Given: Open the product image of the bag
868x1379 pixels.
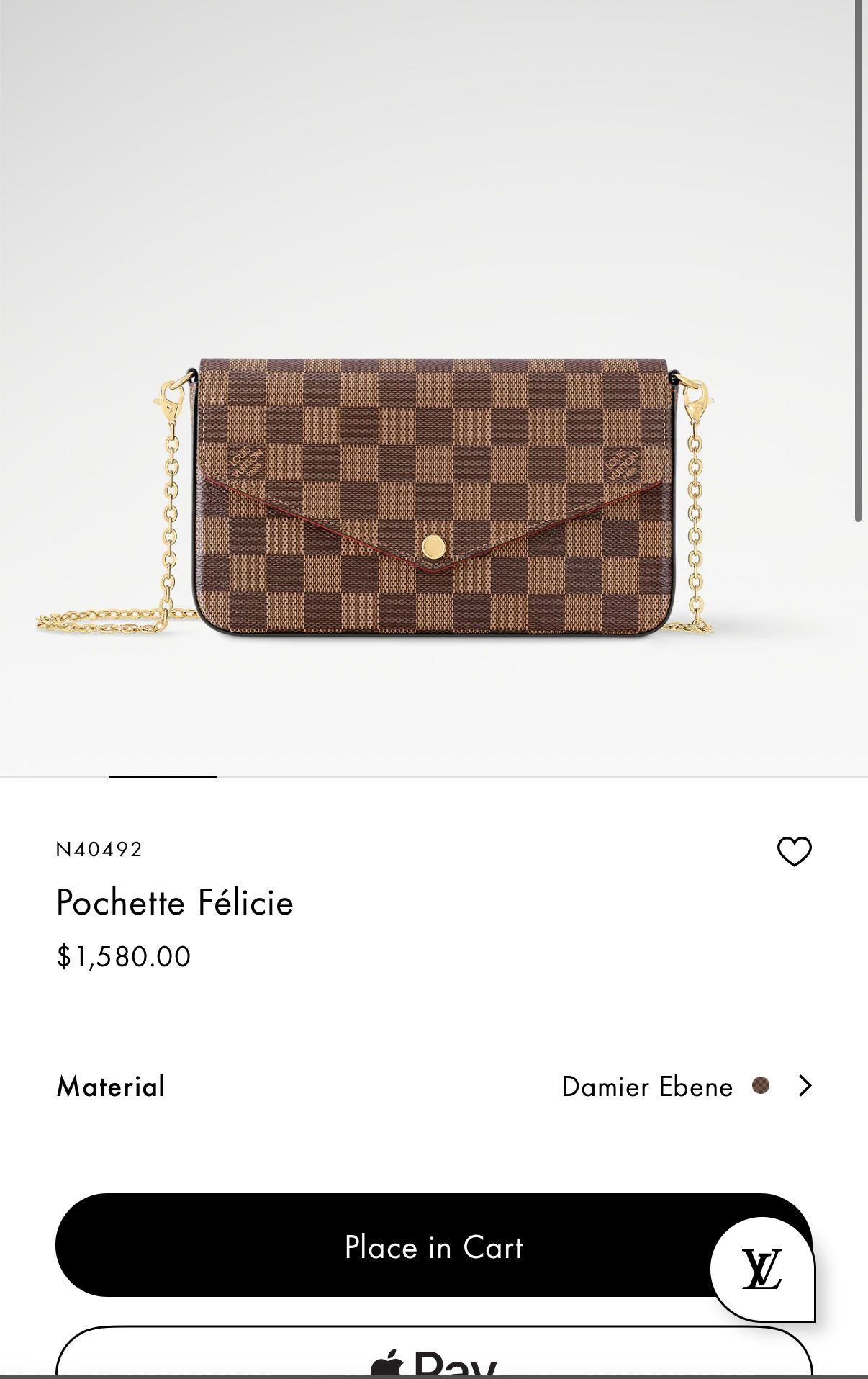Looking at the screenshot, I should pyautogui.click(x=434, y=497).
